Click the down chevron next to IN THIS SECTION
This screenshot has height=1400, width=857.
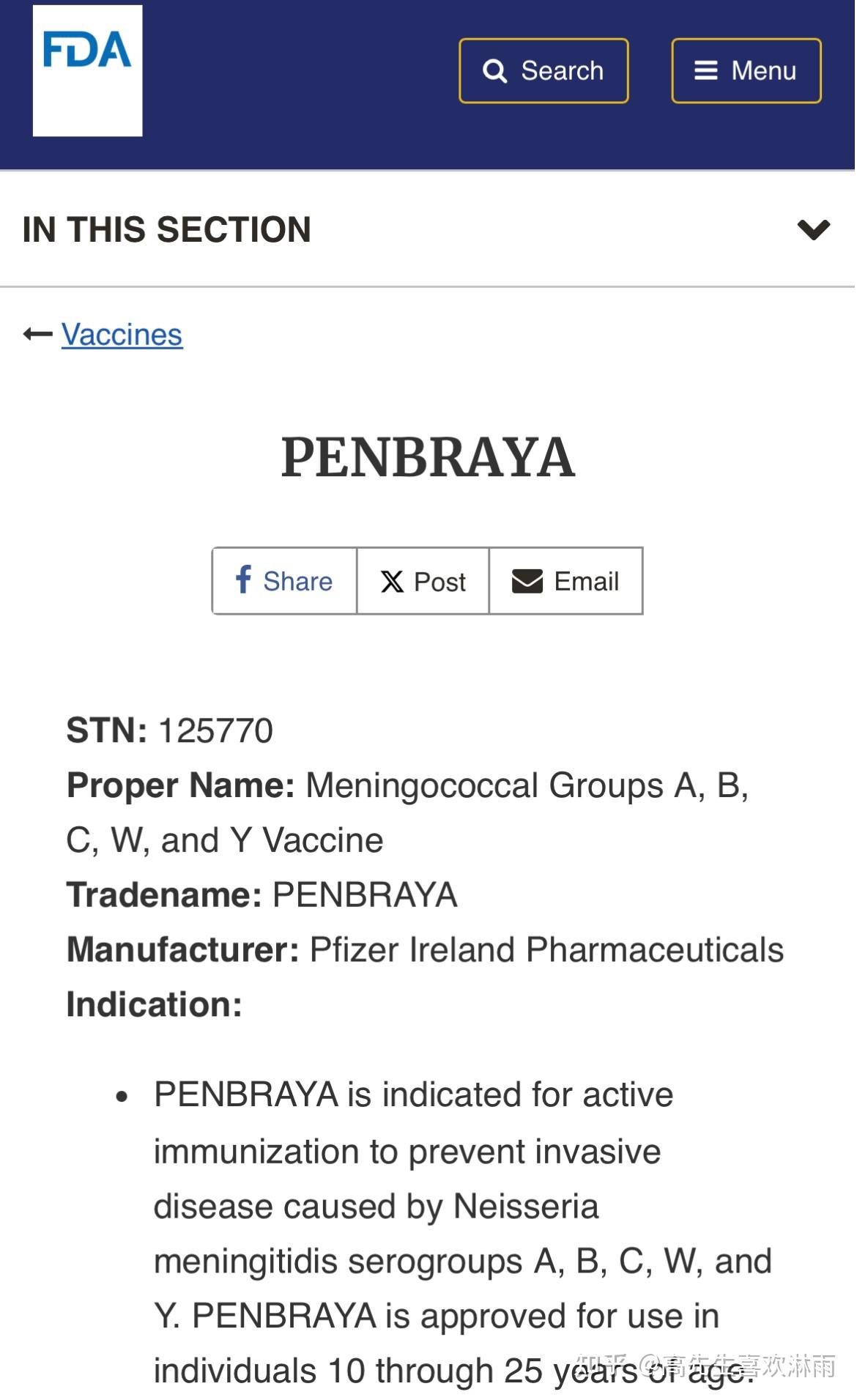812,229
